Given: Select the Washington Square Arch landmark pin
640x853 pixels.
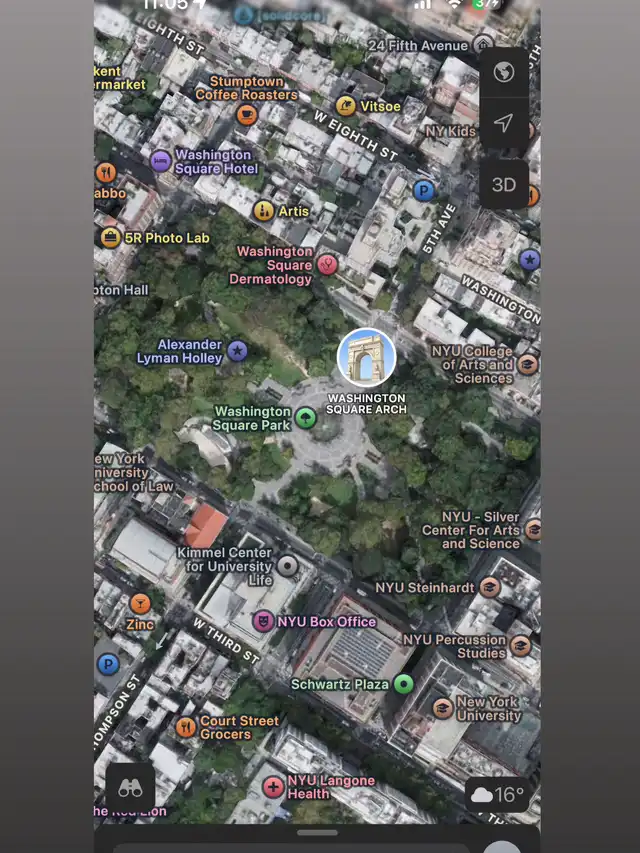Looking at the screenshot, I should [x=366, y=358].
